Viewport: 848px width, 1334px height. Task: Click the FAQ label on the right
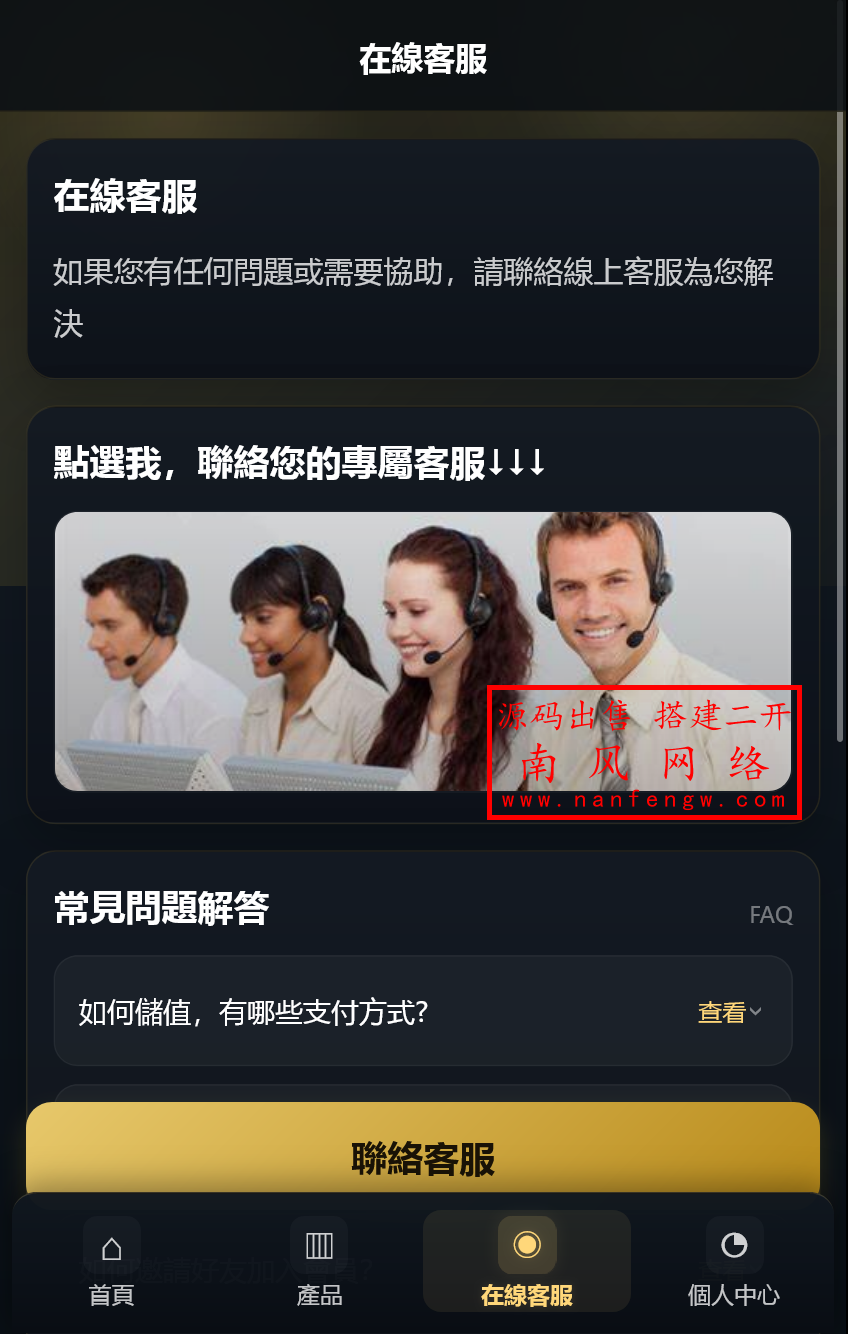(771, 914)
